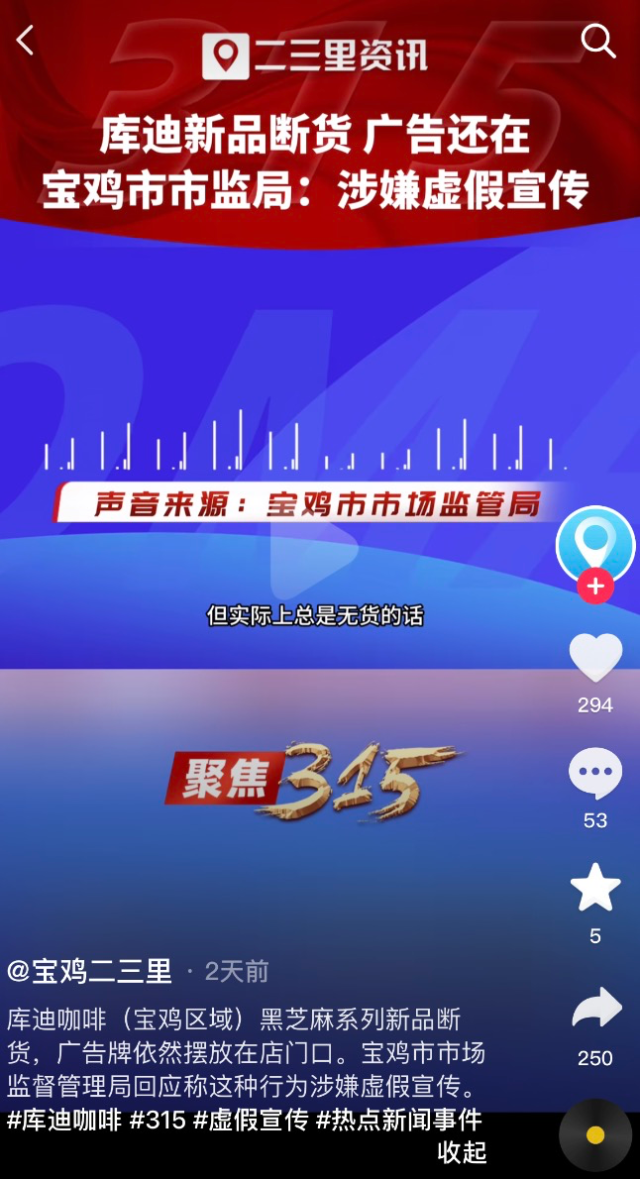
Task: Like this video with the heart
Action: 595,659
